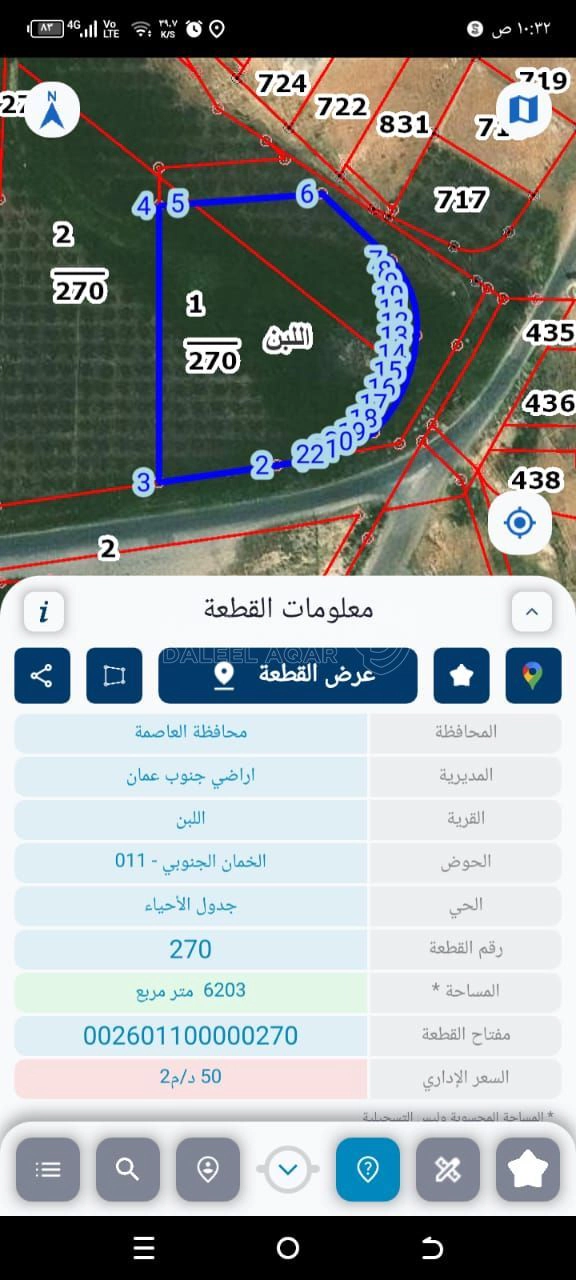Open the parcel info "i" button

(44, 611)
